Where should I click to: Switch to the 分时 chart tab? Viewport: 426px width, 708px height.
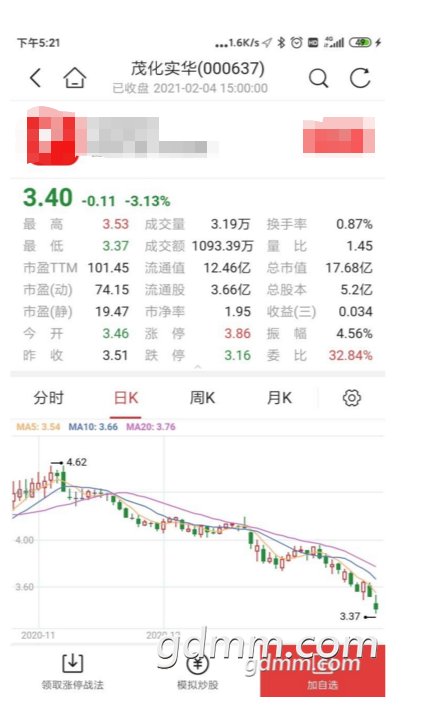[49, 398]
